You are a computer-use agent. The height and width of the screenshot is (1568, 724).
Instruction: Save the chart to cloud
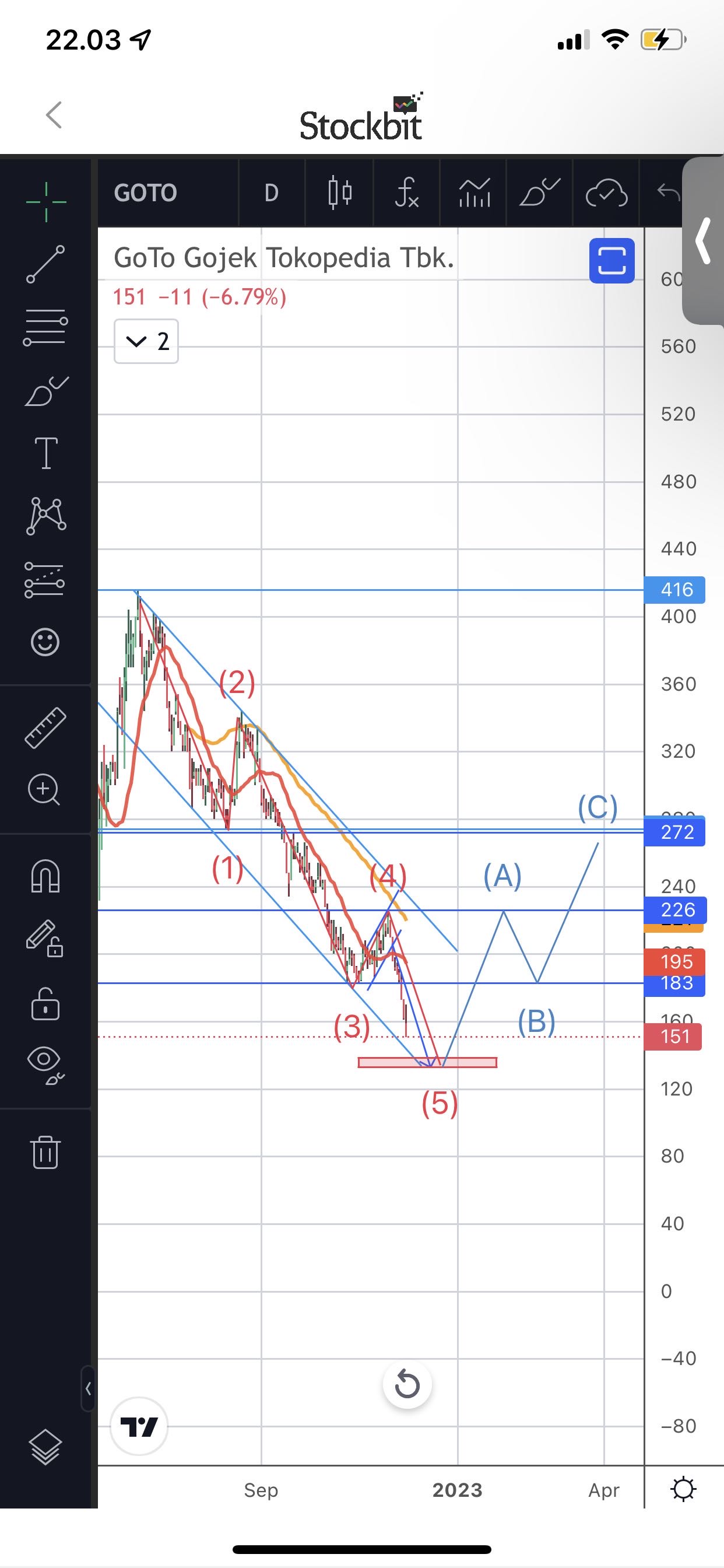pos(606,193)
